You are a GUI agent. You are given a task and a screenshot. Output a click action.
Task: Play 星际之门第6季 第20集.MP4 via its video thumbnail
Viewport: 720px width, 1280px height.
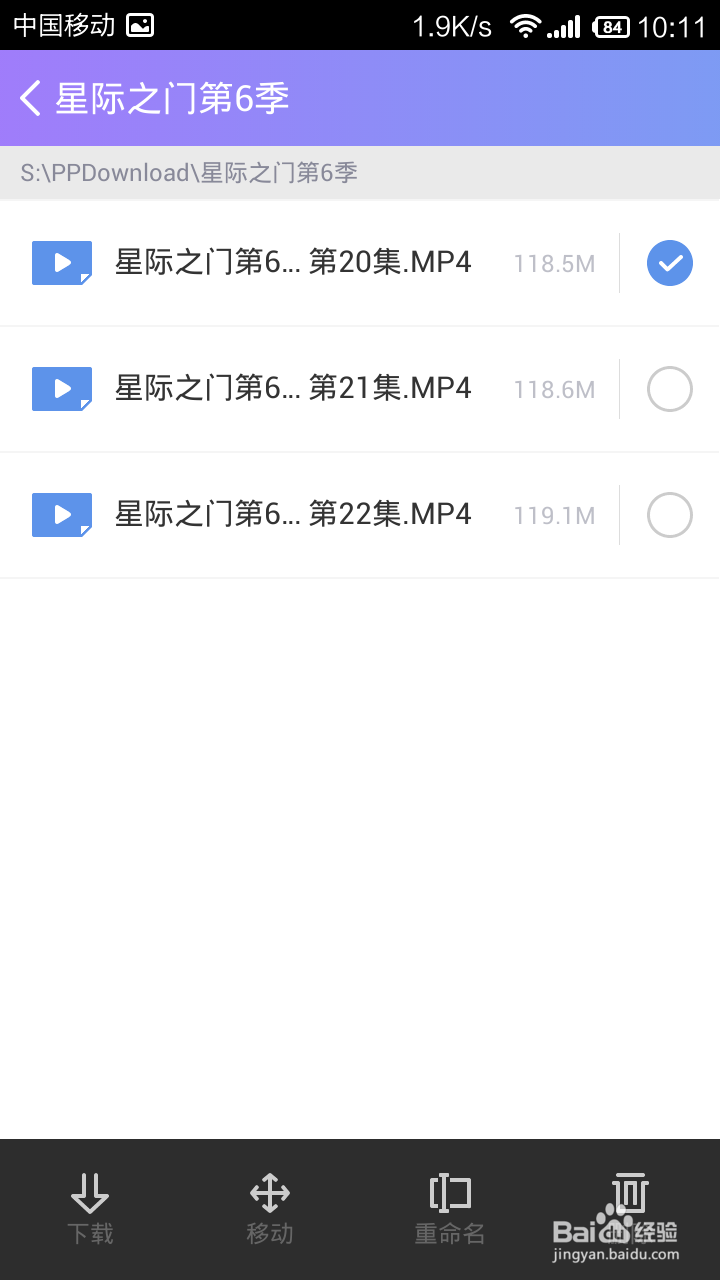pyautogui.click(x=61, y=262)
